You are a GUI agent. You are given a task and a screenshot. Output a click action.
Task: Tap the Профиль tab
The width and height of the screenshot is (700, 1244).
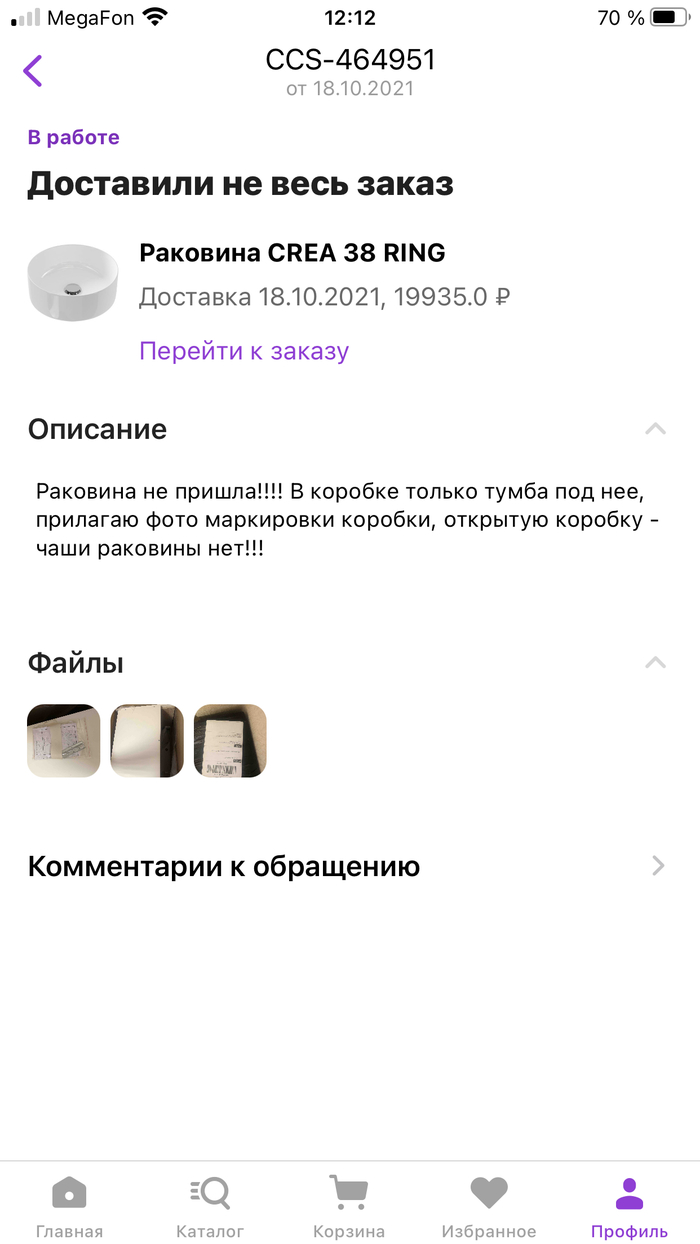click(629, 1206)
